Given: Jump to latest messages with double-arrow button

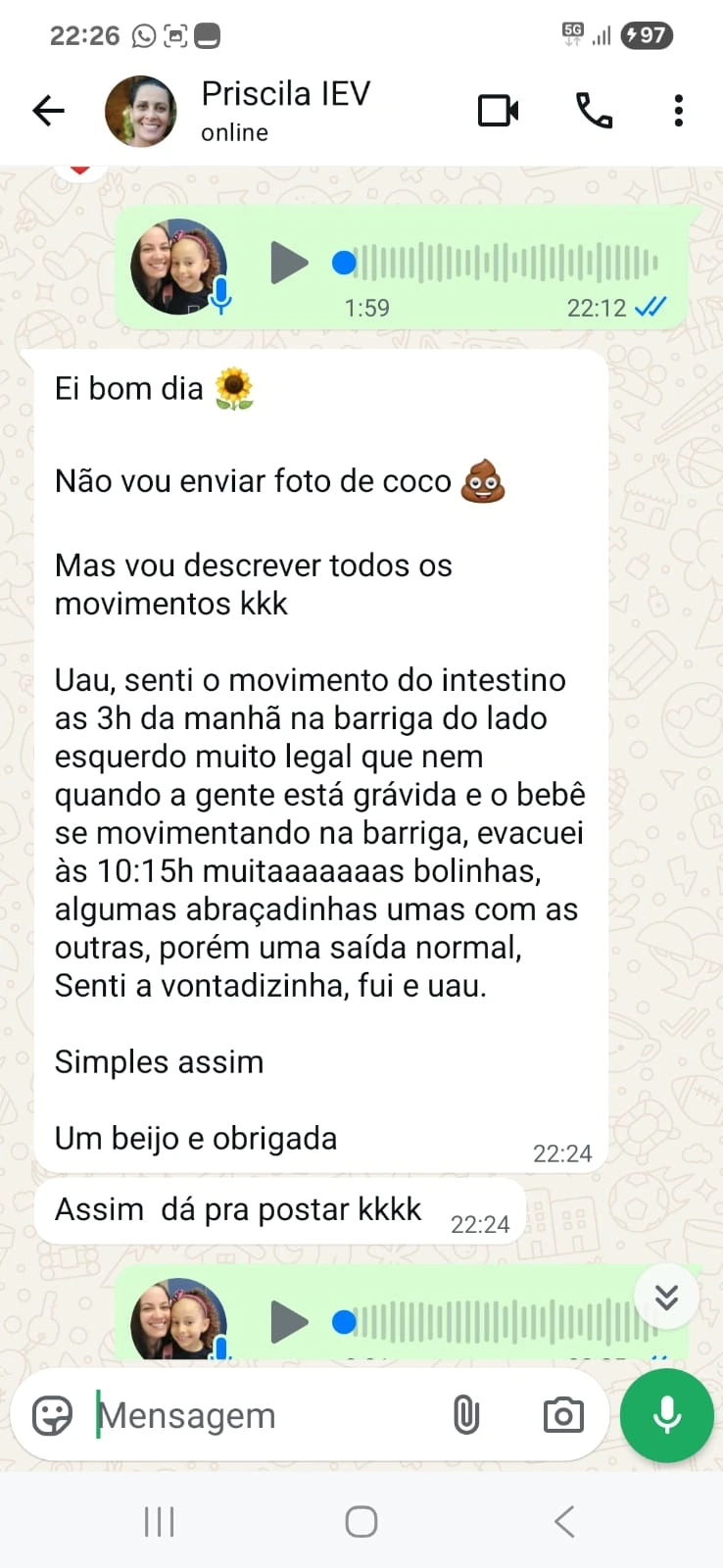Looking at the screenshot, I should pos(666,1298).
